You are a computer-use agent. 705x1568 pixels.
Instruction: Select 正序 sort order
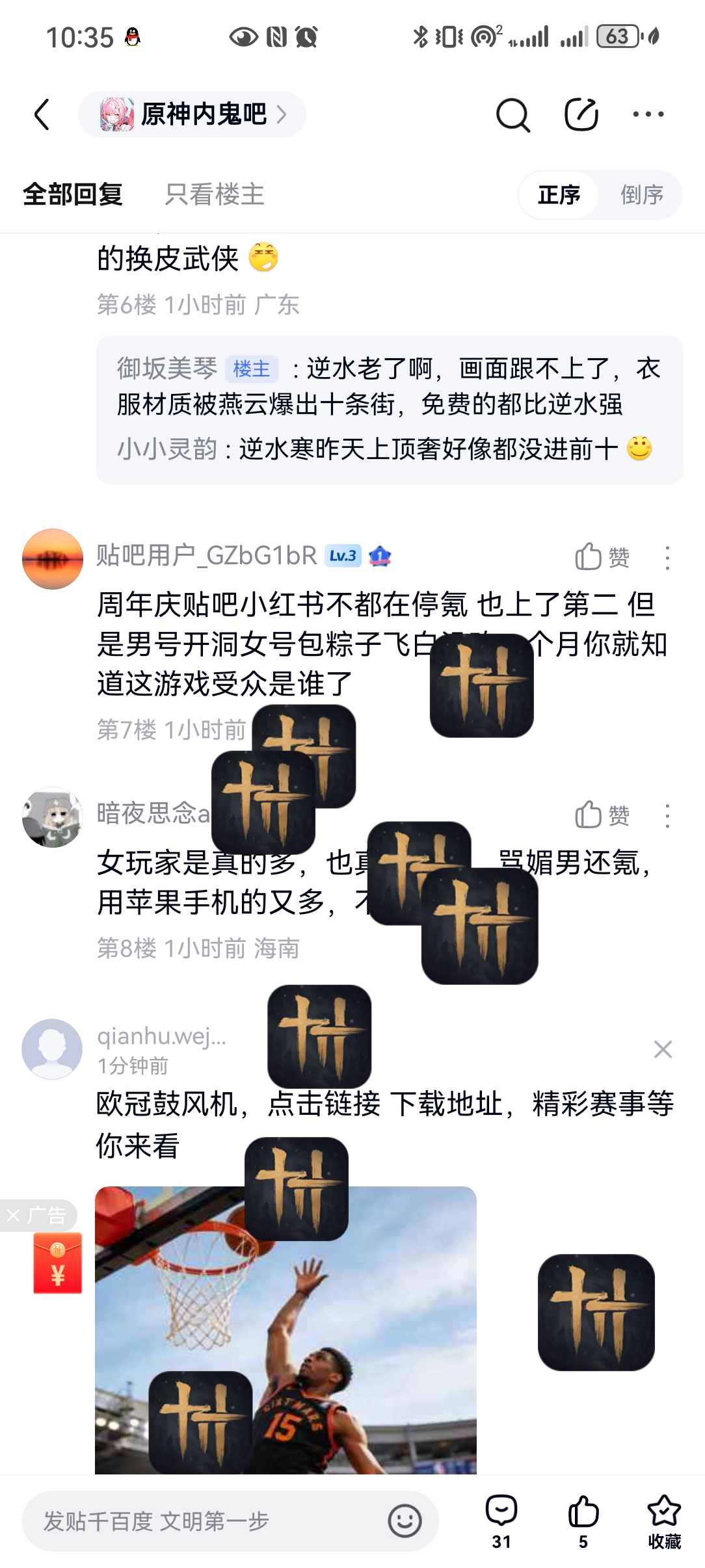[x=559, y=195]
